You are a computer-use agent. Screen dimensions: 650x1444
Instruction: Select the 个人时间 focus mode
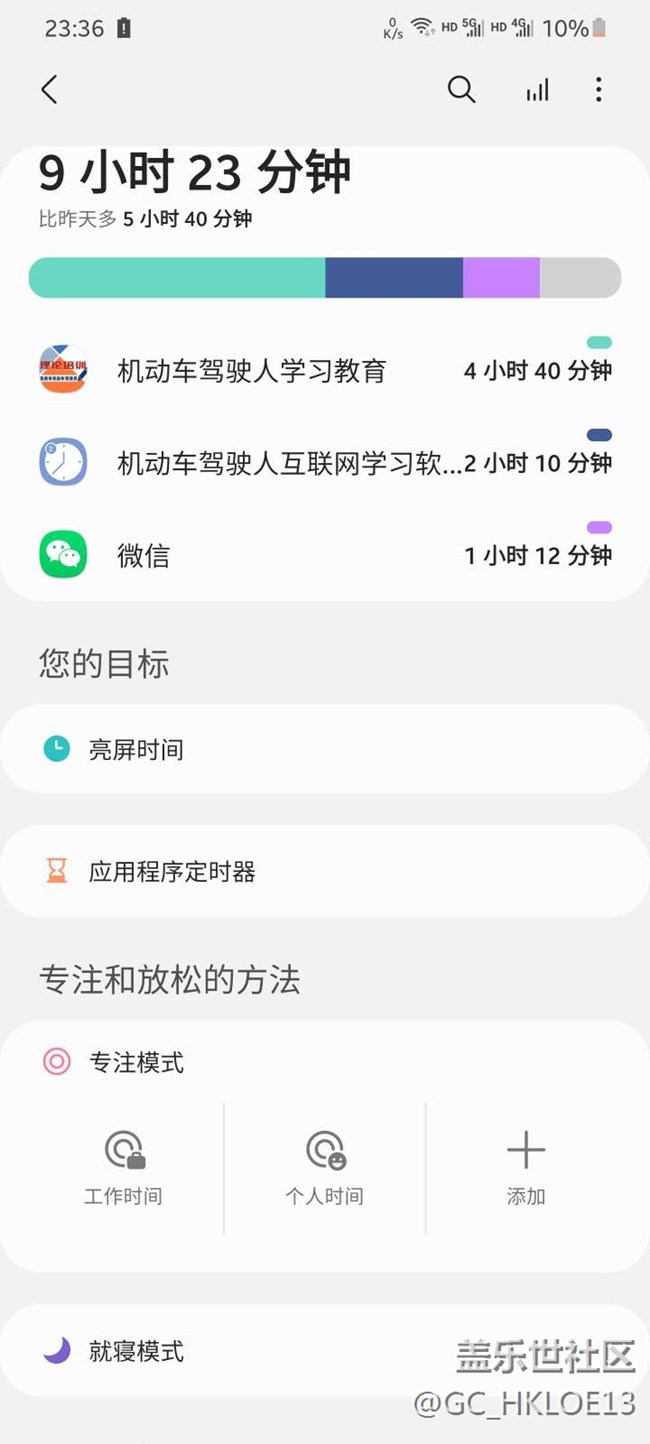click(325, 1168)
